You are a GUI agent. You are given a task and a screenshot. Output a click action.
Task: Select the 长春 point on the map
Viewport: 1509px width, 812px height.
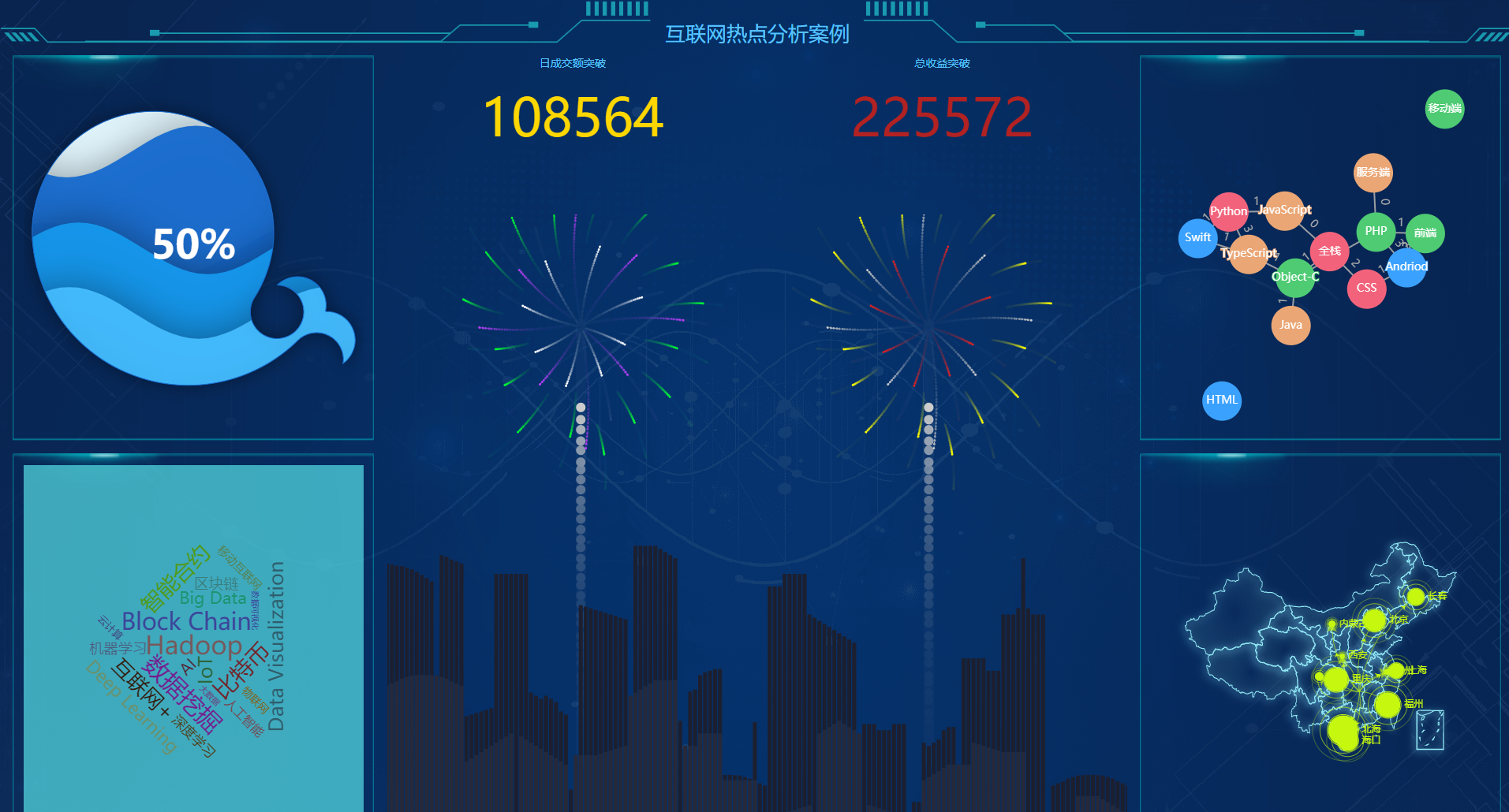[x=1416, y=597]
